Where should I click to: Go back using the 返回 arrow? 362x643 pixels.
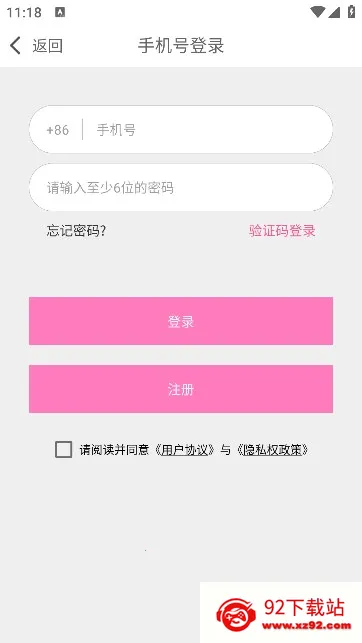point(36,46)
